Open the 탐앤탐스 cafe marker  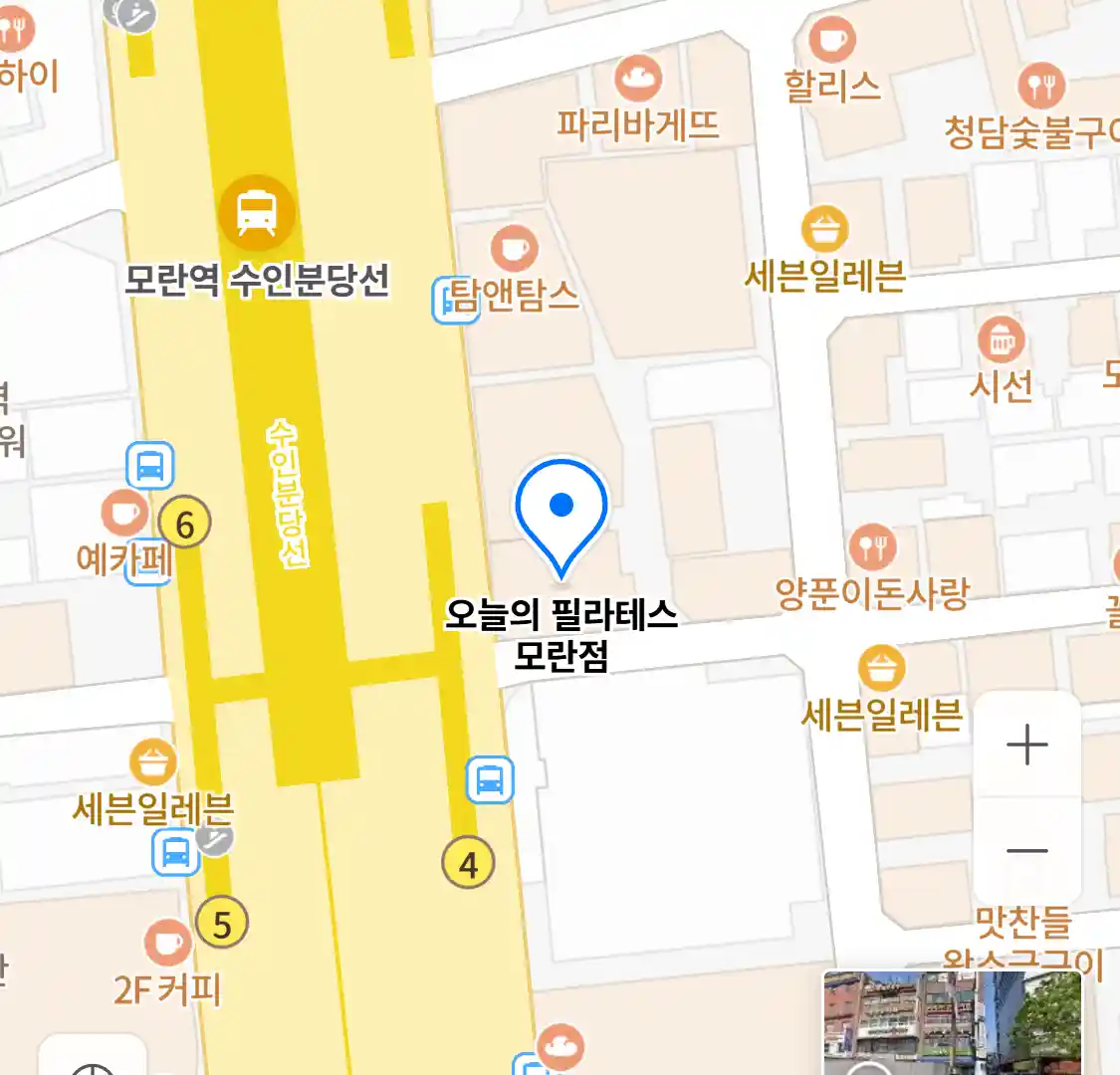[515, 249]
